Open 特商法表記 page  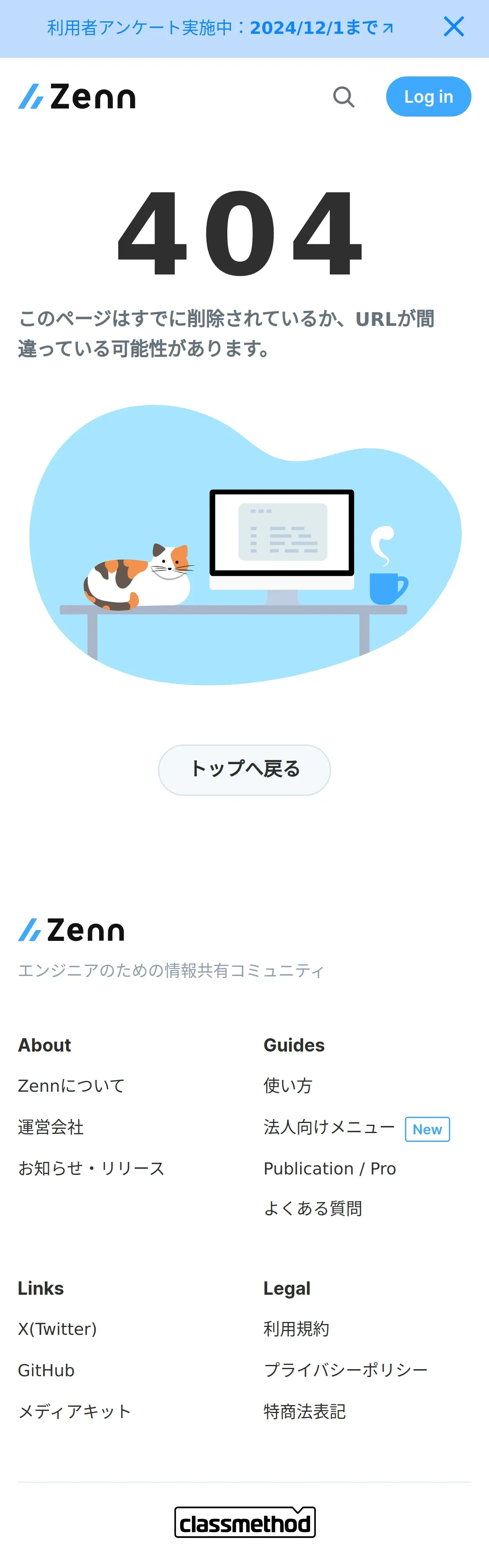tap(305, 1411)
